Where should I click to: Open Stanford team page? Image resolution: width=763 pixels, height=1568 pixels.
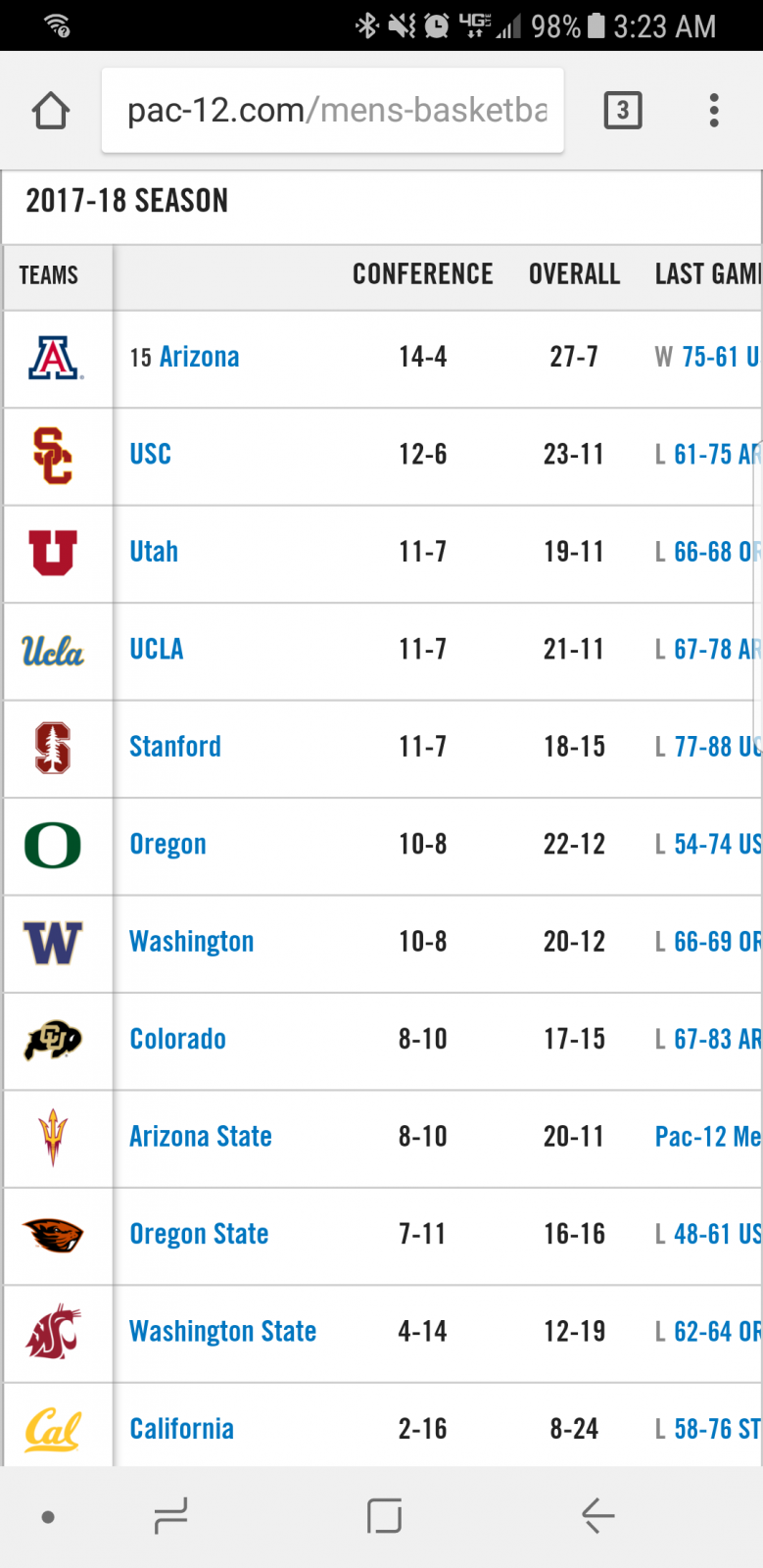pyautogui.click(x=175, y=747)
